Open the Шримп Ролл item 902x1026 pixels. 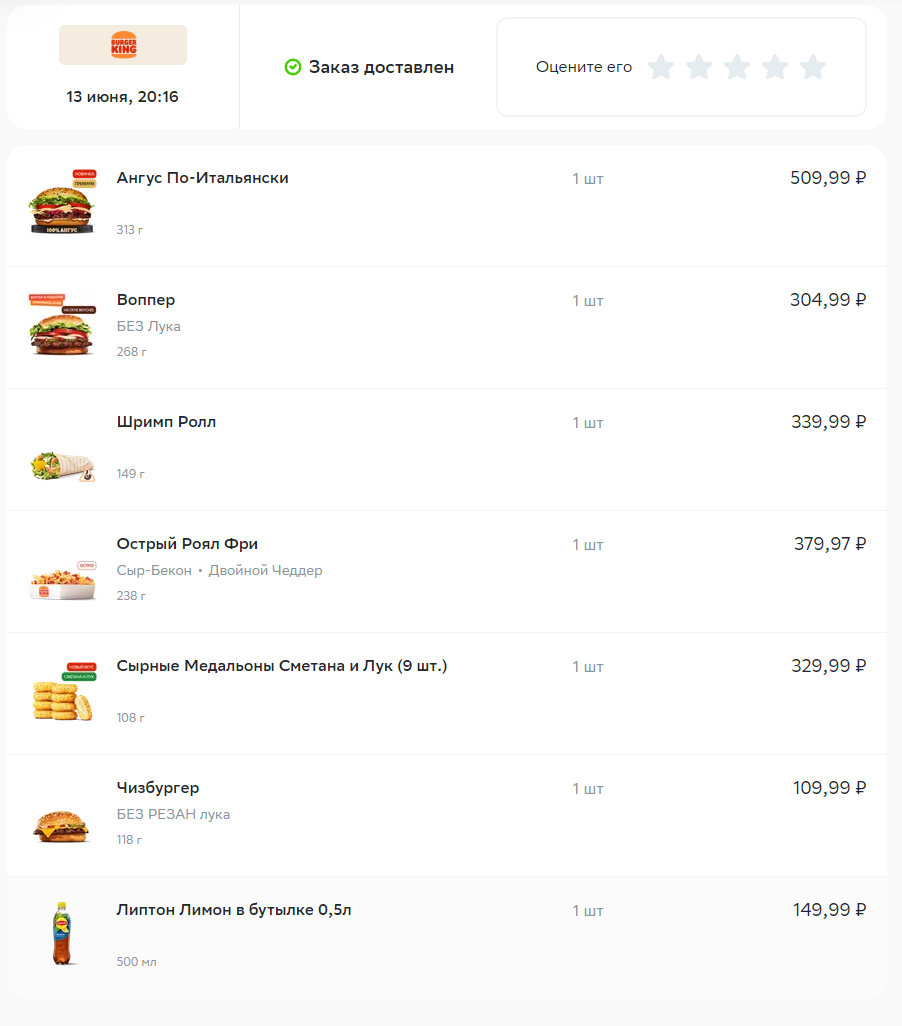pyautogui.click(x=166, y=422)
